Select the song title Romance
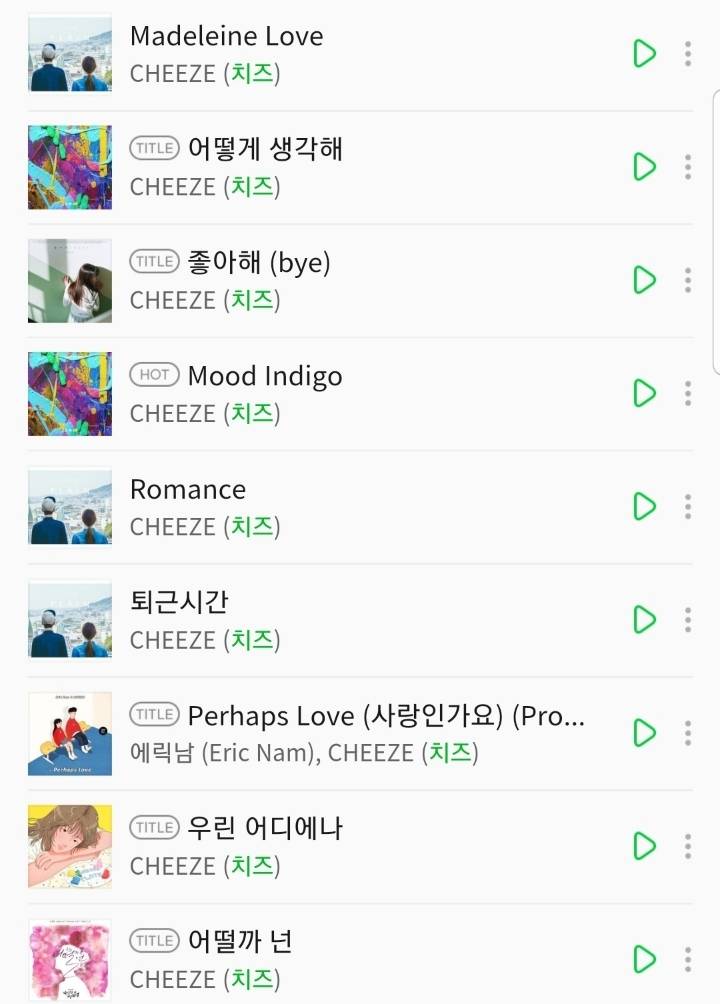 (x=187, y=489)
